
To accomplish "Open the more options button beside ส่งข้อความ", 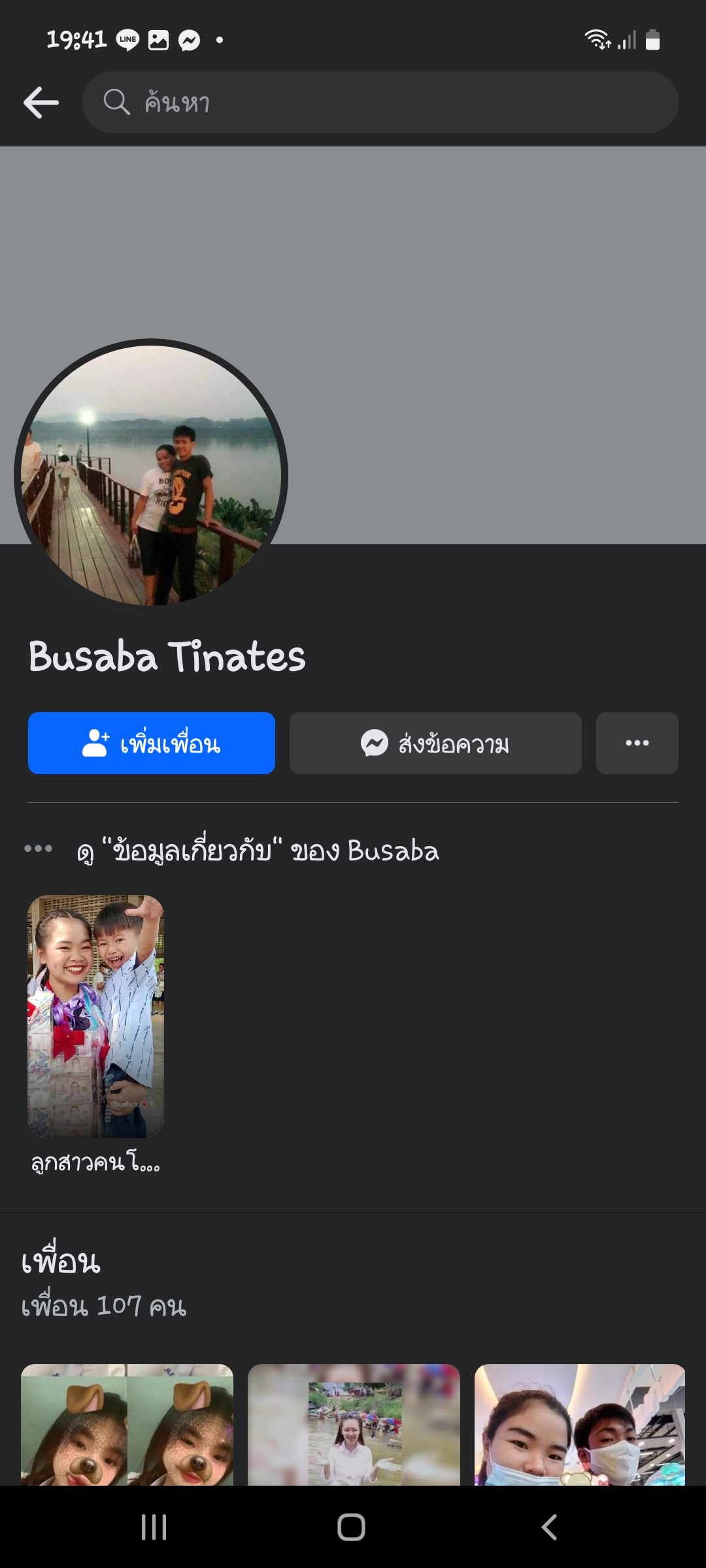I will (x=637, y=743).
